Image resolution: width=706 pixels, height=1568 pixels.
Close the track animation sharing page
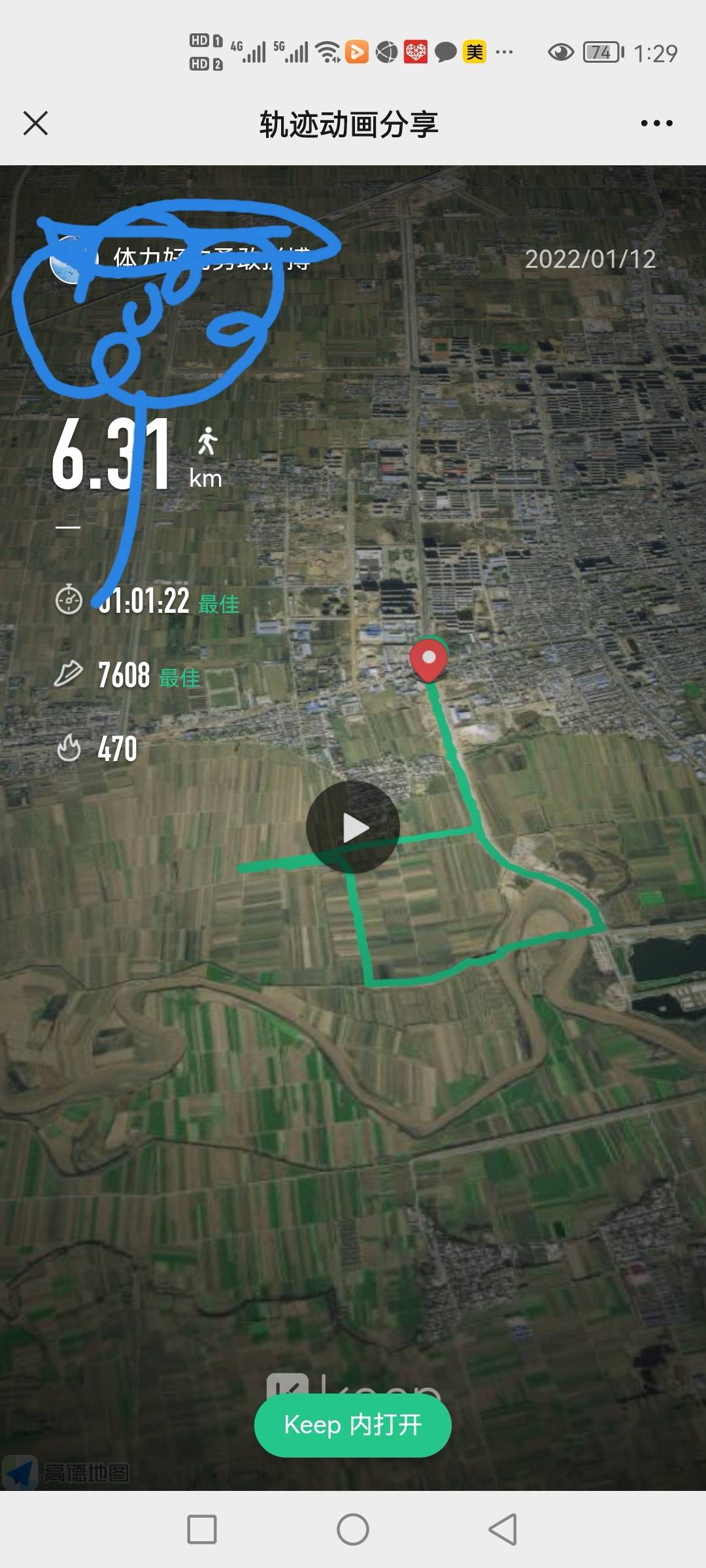pos(35,123)
